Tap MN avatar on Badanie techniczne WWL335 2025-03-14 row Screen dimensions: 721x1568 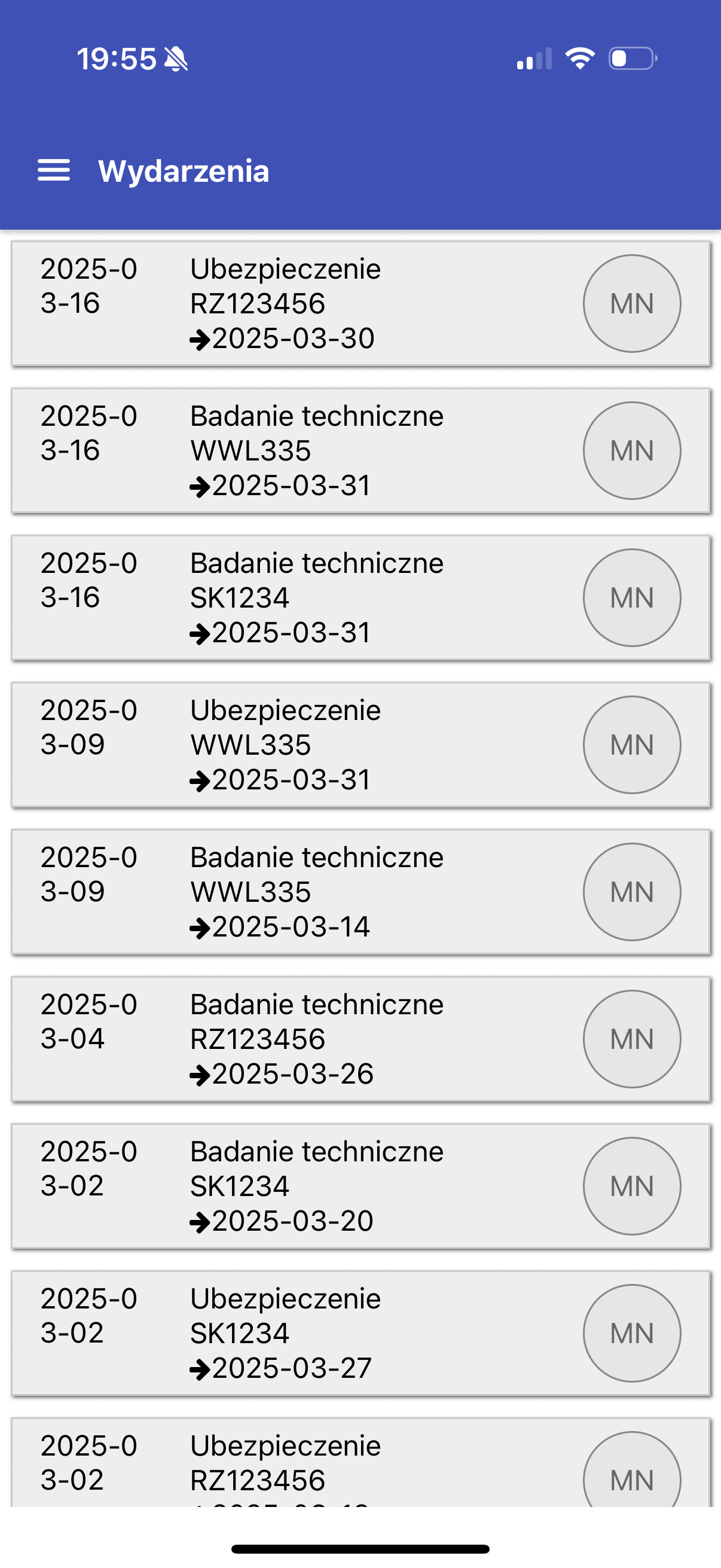click(631, 892)
